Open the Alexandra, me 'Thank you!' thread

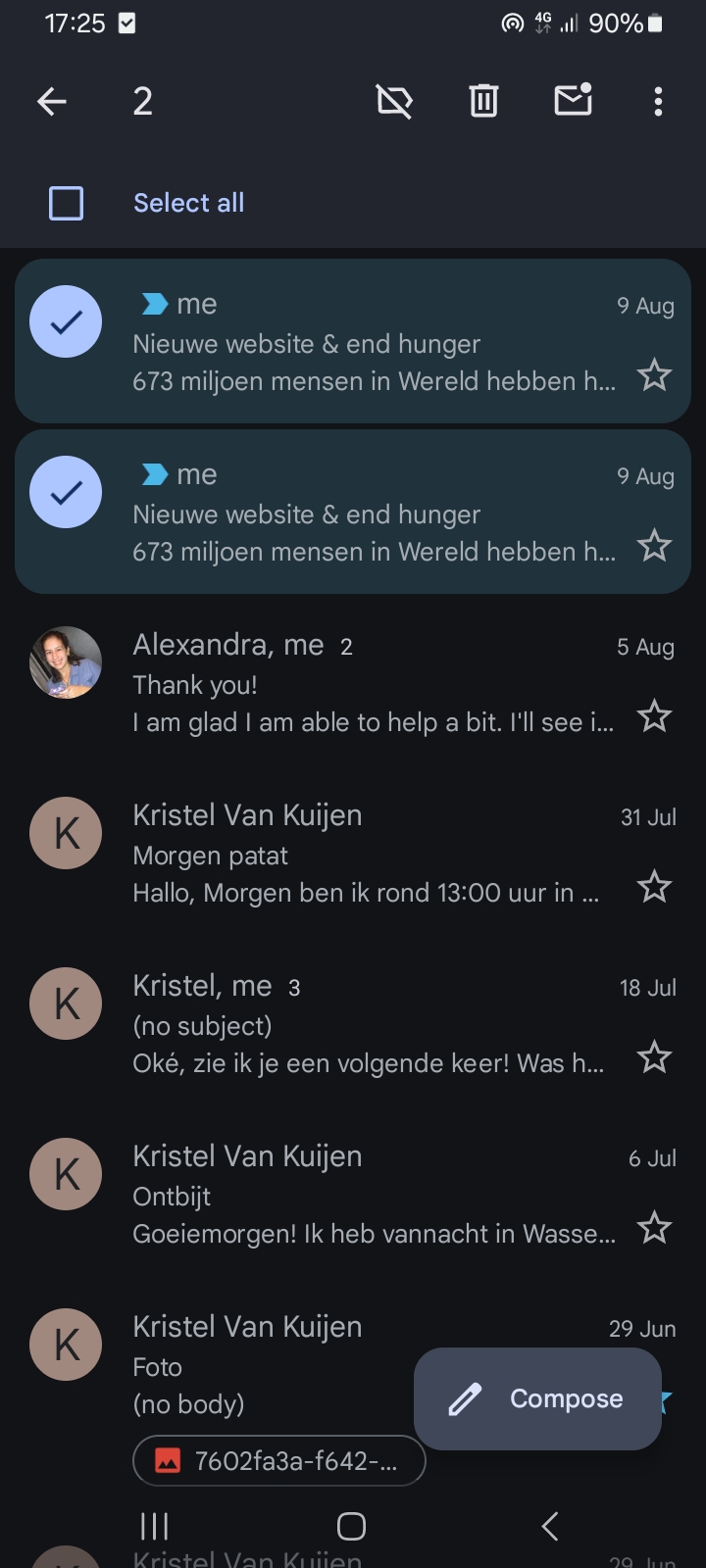pyautogui.click(x=373, y=684)
